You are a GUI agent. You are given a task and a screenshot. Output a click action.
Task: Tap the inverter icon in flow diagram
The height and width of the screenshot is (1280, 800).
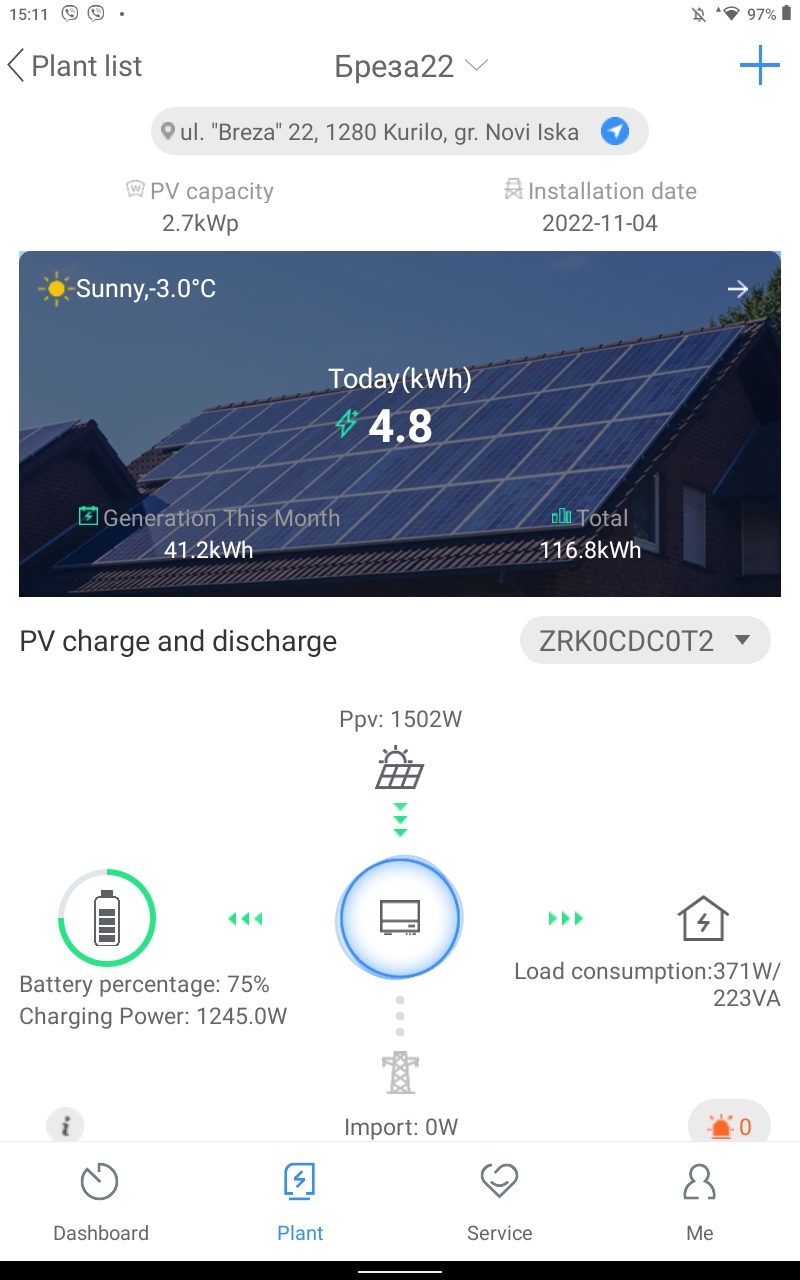[400, 917]
